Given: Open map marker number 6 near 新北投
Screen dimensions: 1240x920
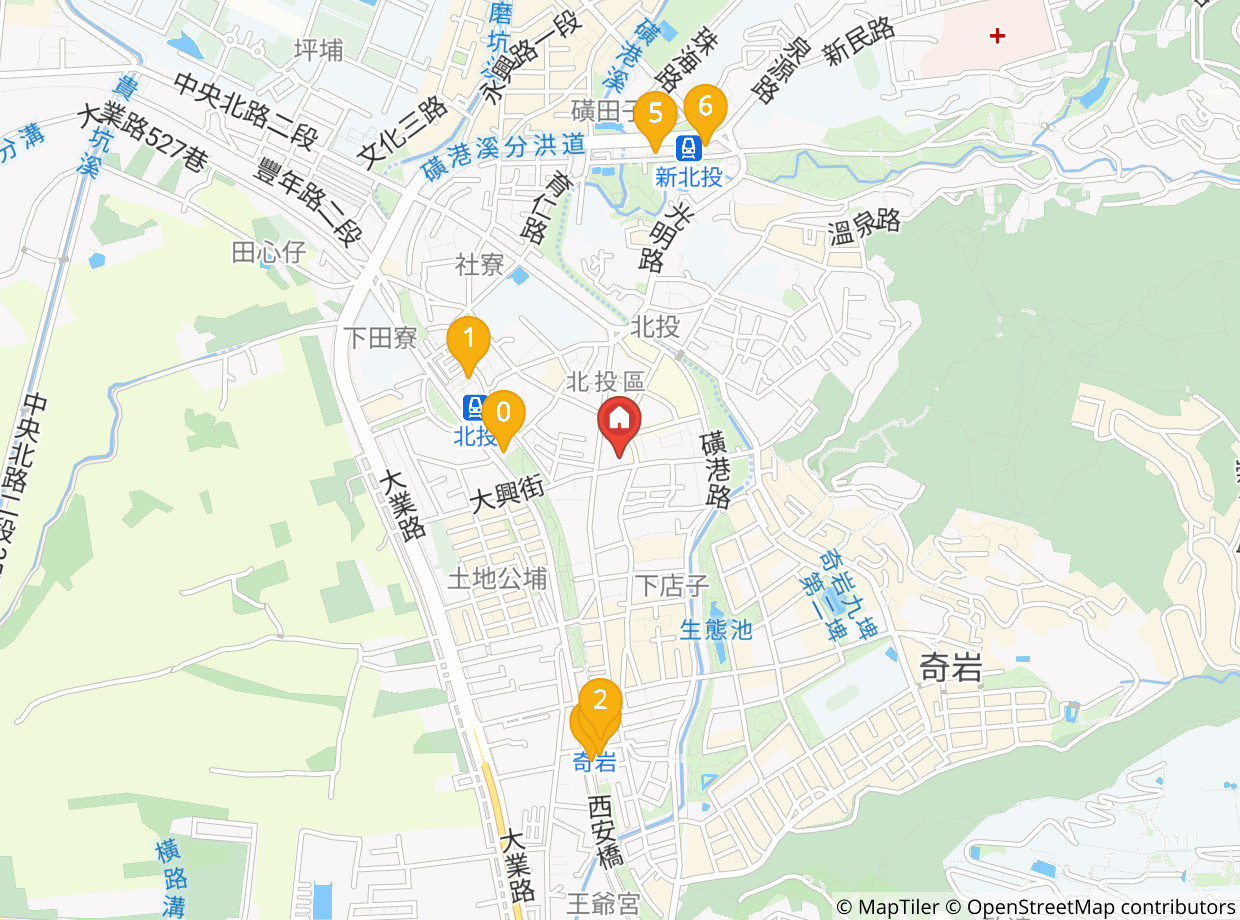Looking at the screenshot, I should pos(705,108).
